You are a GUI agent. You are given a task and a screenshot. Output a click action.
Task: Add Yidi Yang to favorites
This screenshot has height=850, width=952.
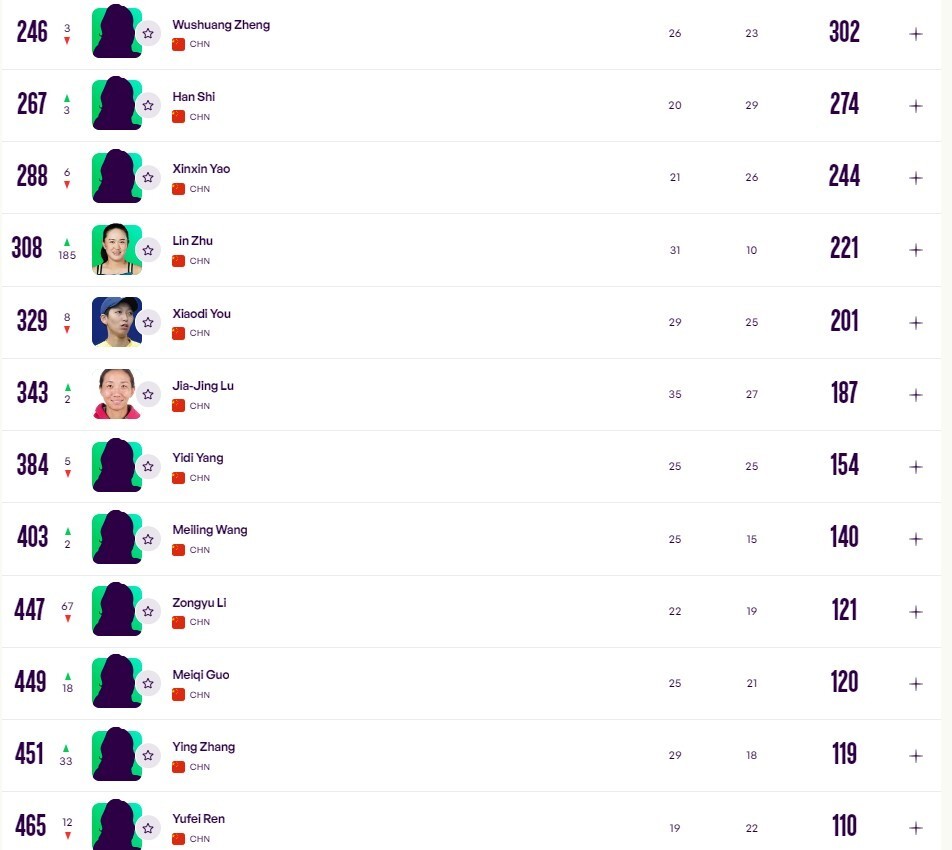(148, 466)
